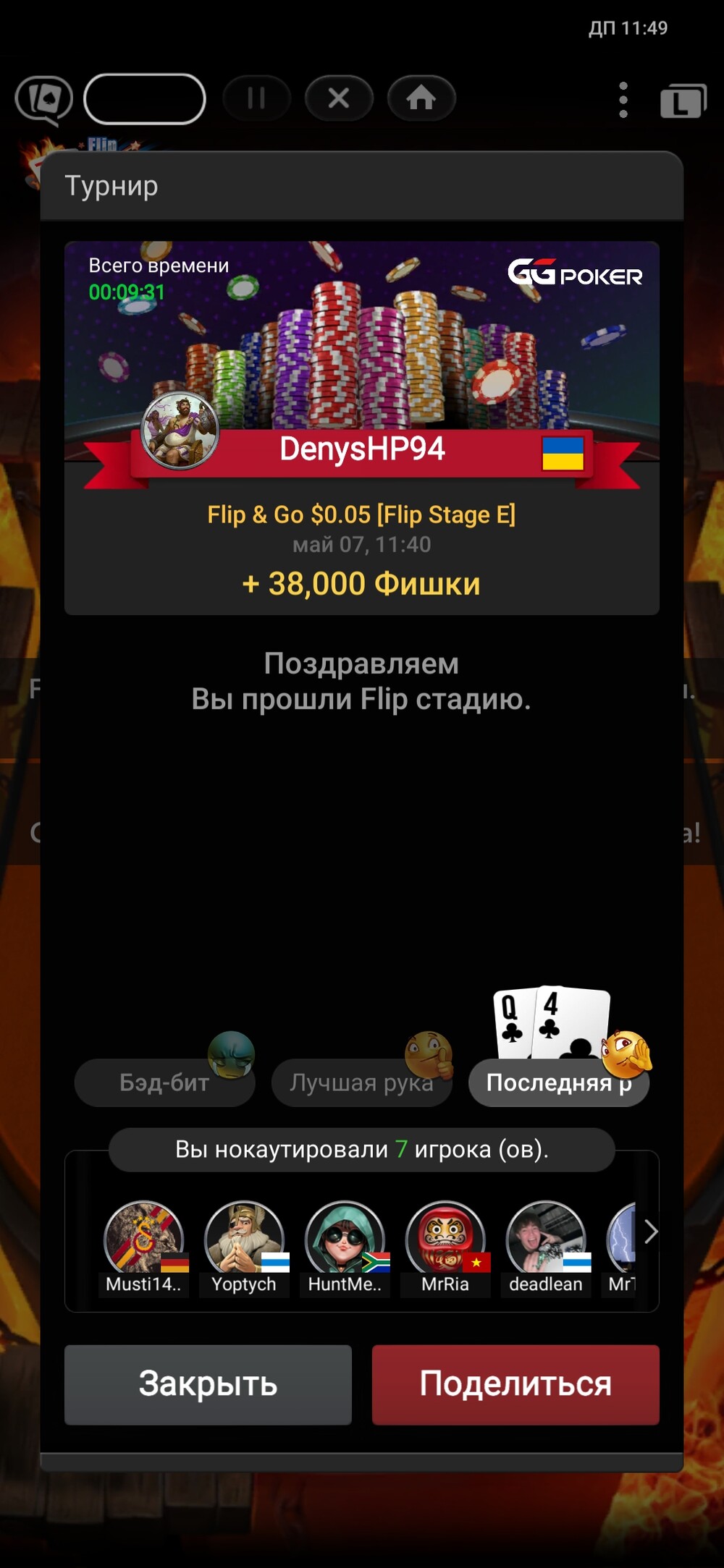Open the table layout switcher icon

tap(683, 100)
